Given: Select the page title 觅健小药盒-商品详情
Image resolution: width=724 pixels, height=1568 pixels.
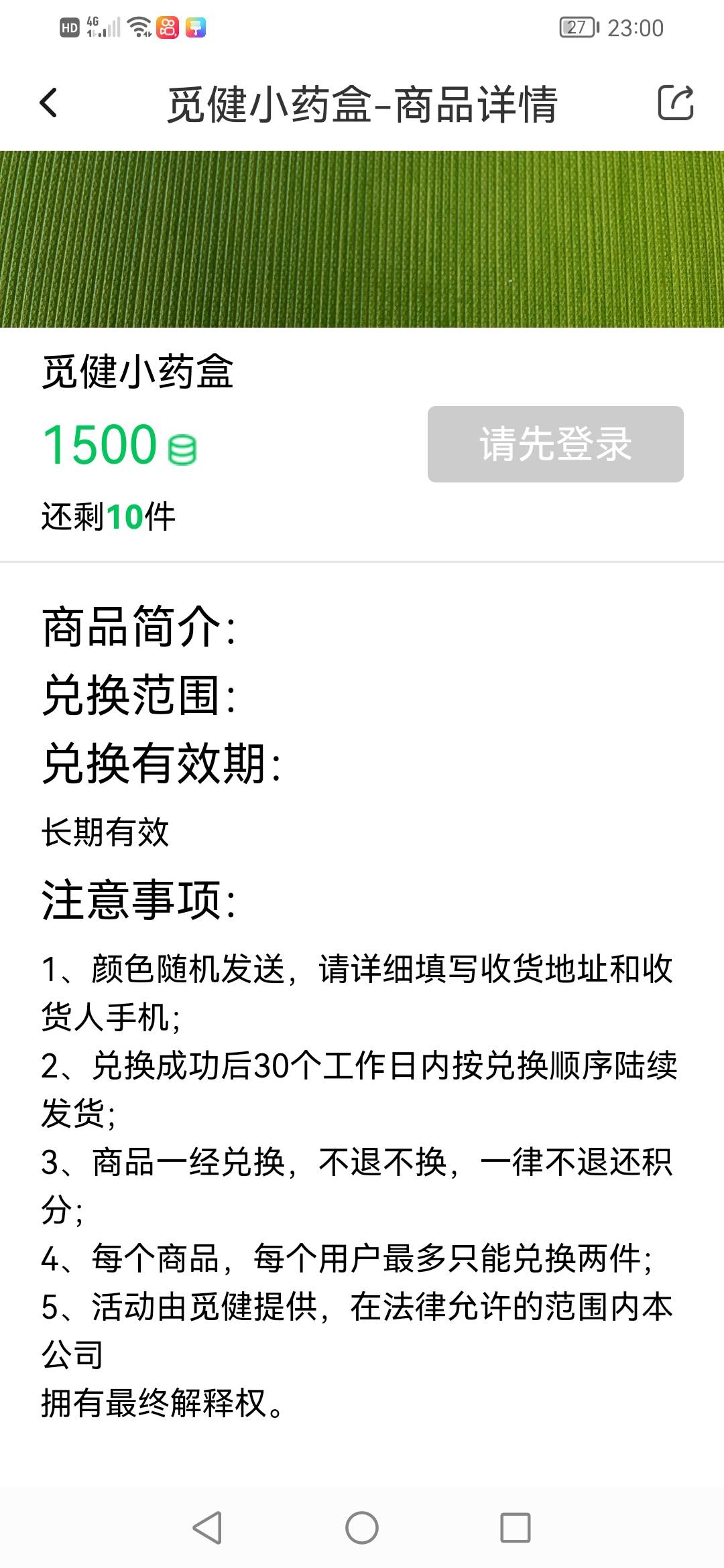Looking at the screenshot, I should tap(362, 104).
